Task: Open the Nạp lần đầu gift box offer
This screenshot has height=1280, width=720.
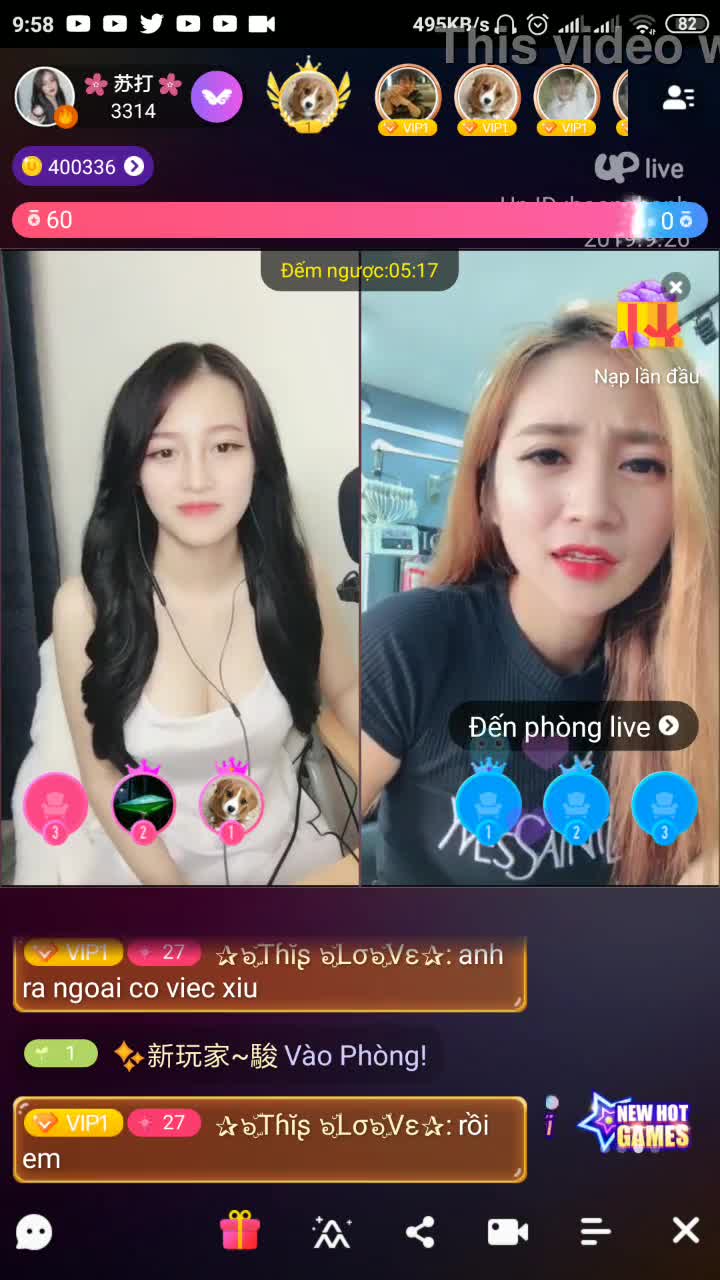Action: click(646, 320)
